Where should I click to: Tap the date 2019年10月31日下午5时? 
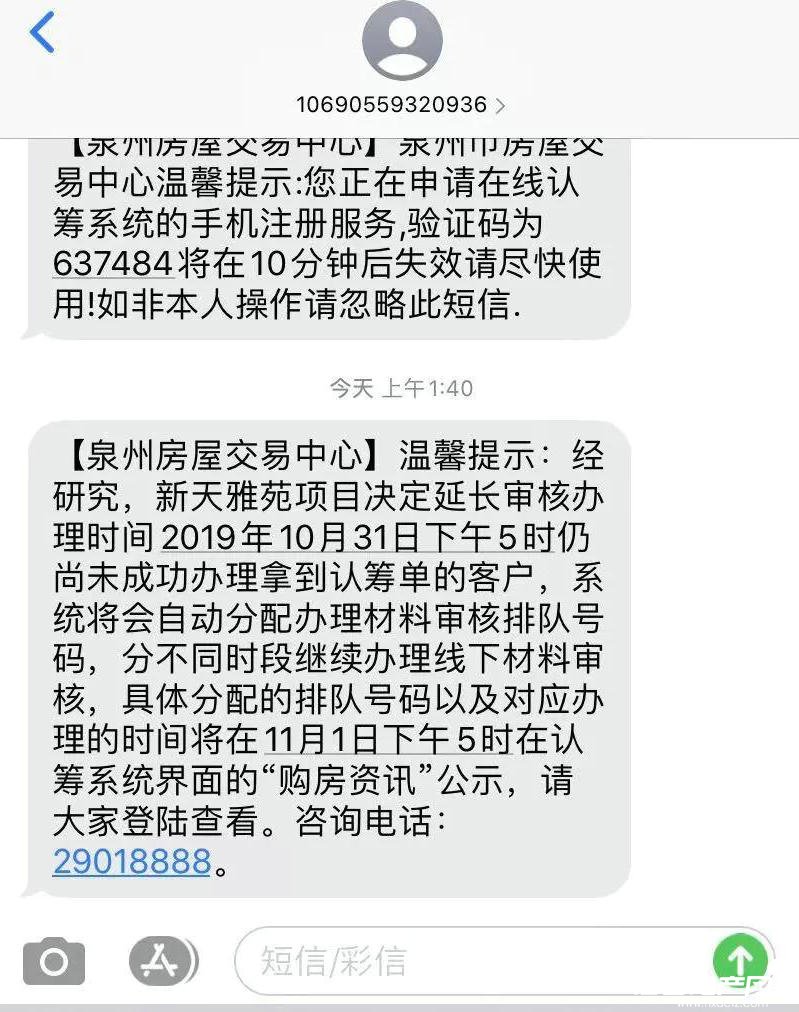(x=357, y=537)
